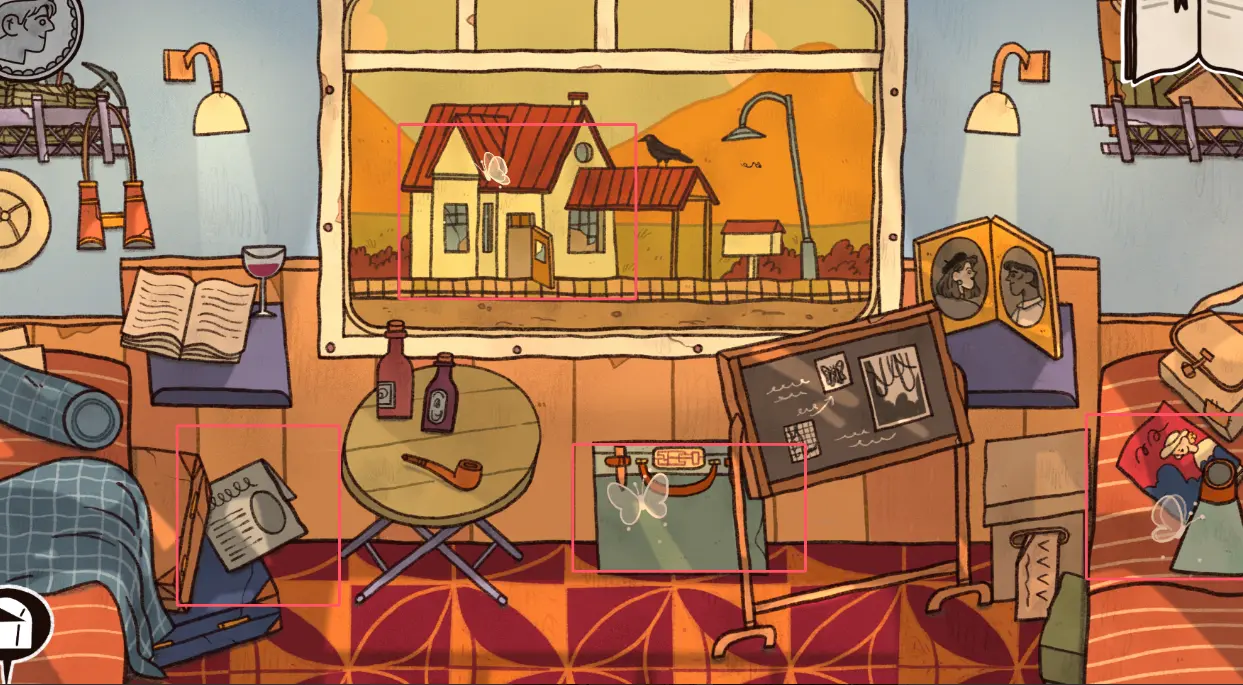Inspect the highlighted yellow house in window
This screenshot has width=1243, height=685.
517,211
